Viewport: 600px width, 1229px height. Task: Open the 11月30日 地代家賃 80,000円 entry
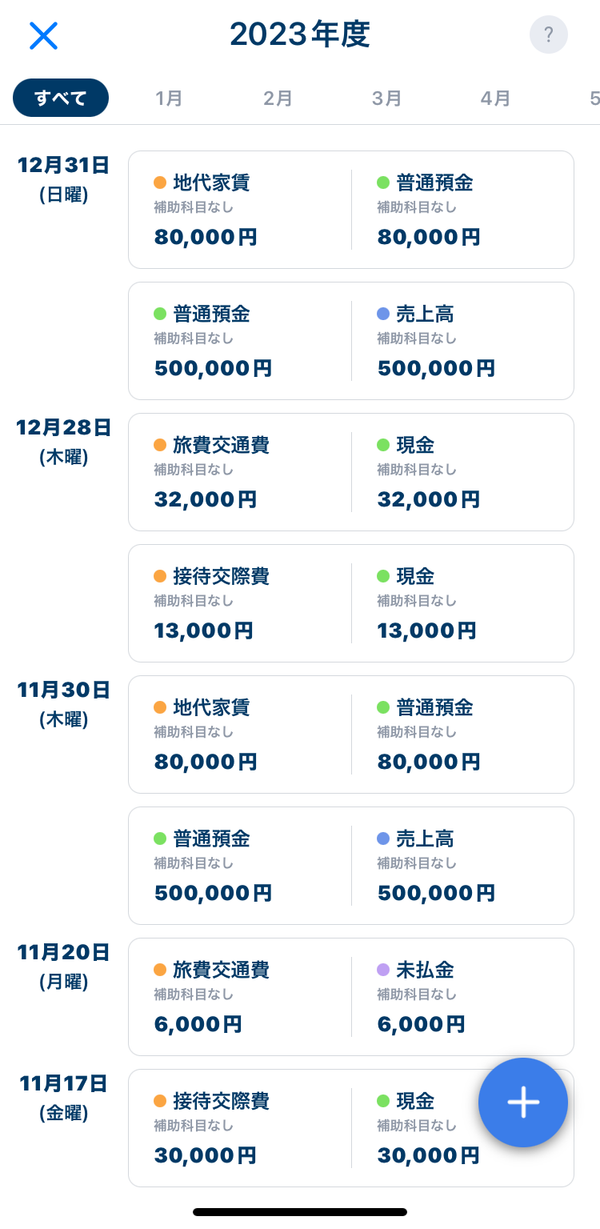(x=351, y=734)
